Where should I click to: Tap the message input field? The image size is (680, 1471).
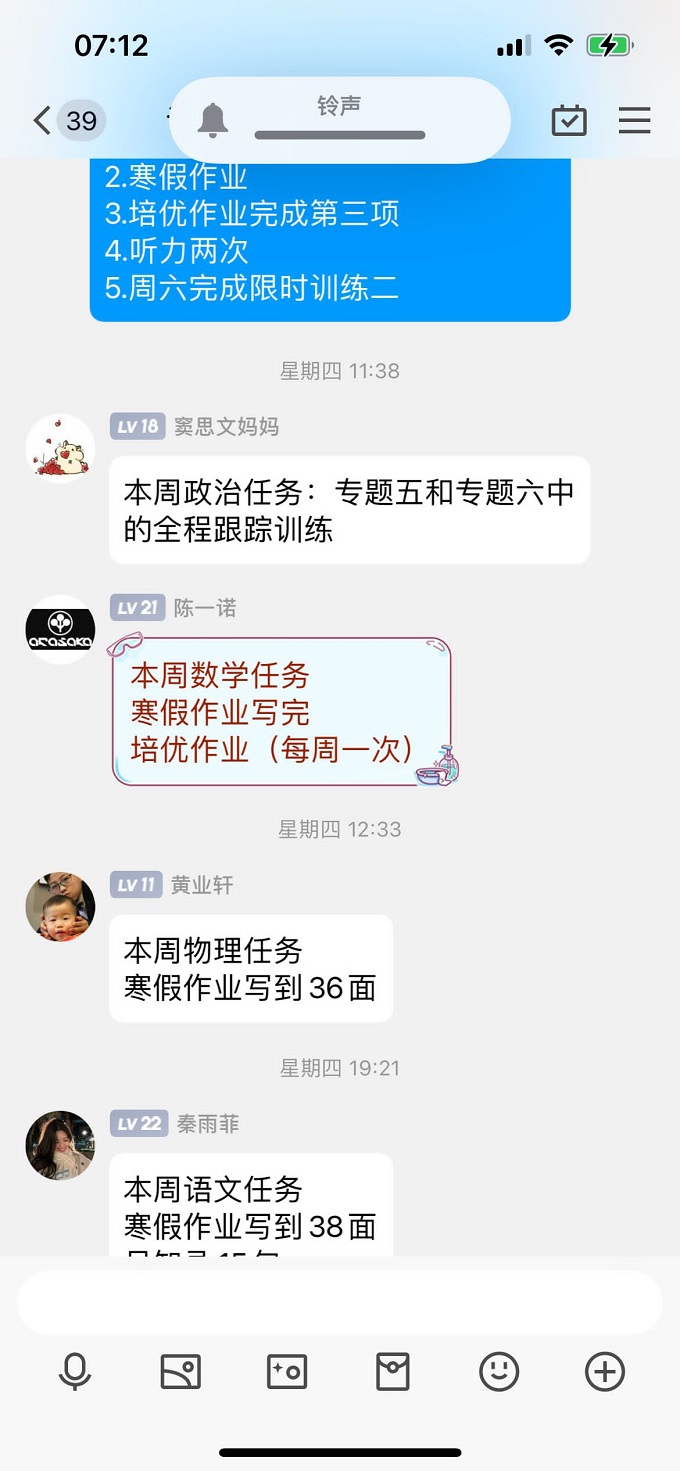pyautogui.click(x=340, y=1303)
